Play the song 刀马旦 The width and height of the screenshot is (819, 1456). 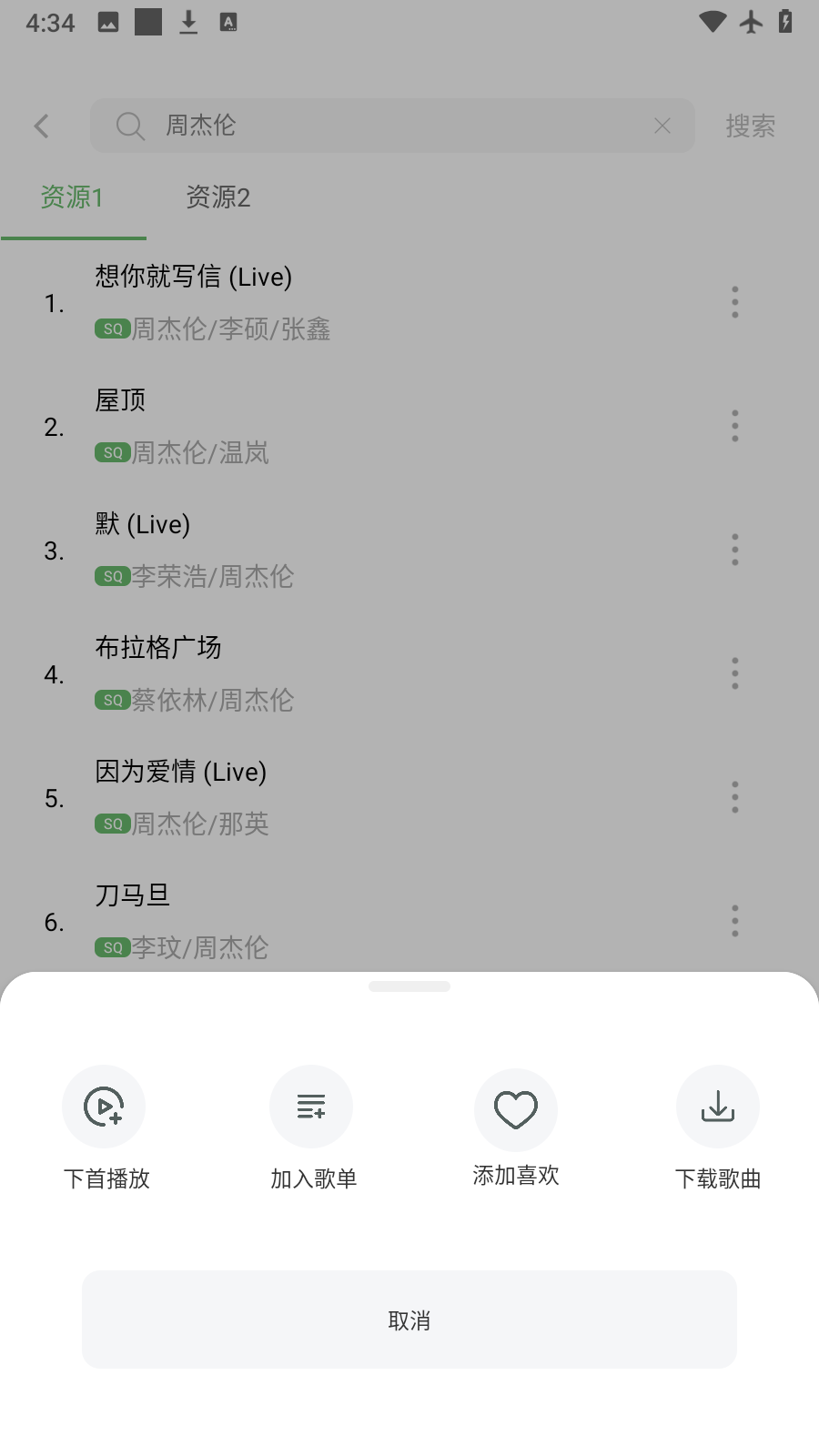364,921
